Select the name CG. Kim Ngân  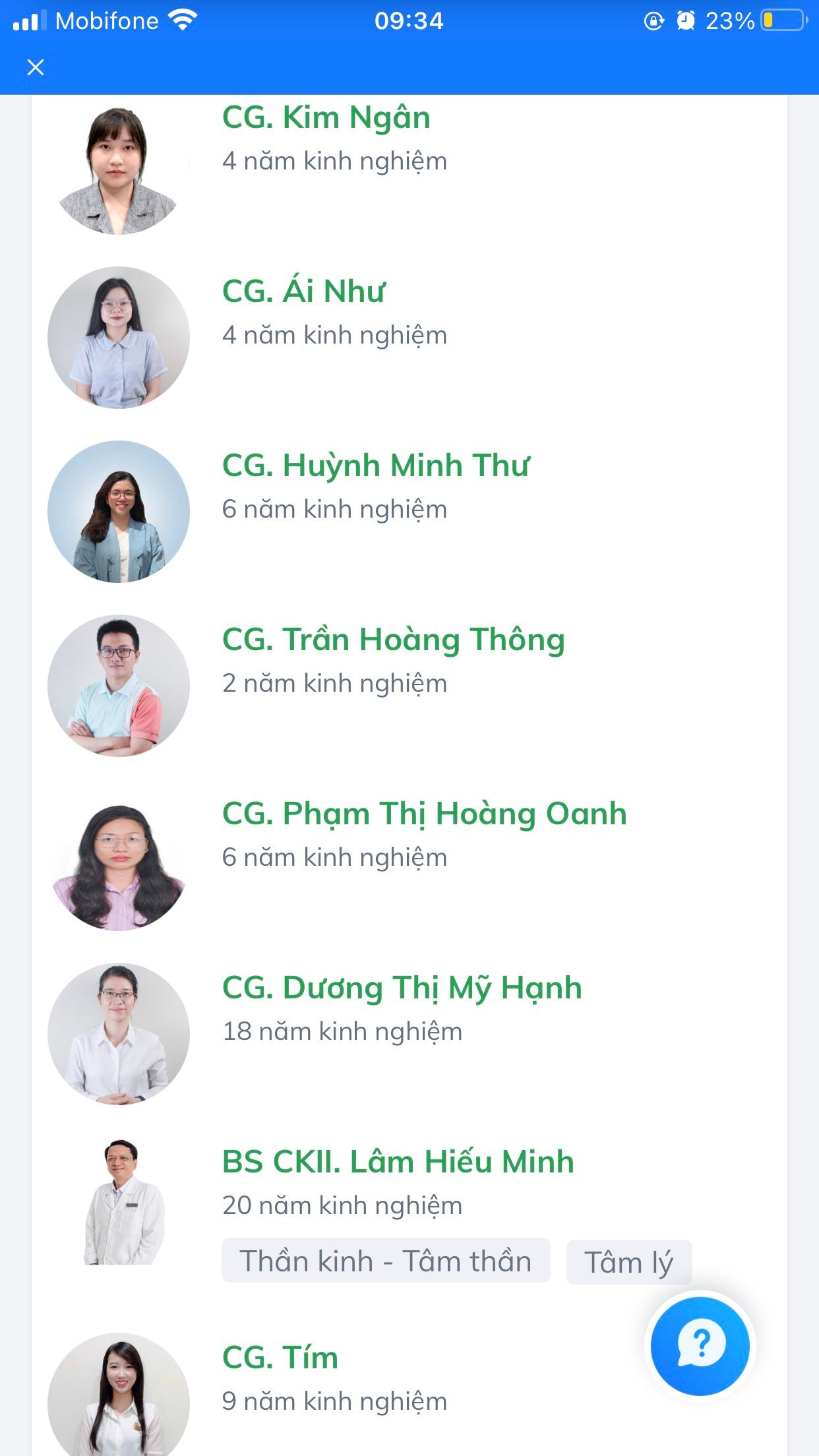point(326,117)
